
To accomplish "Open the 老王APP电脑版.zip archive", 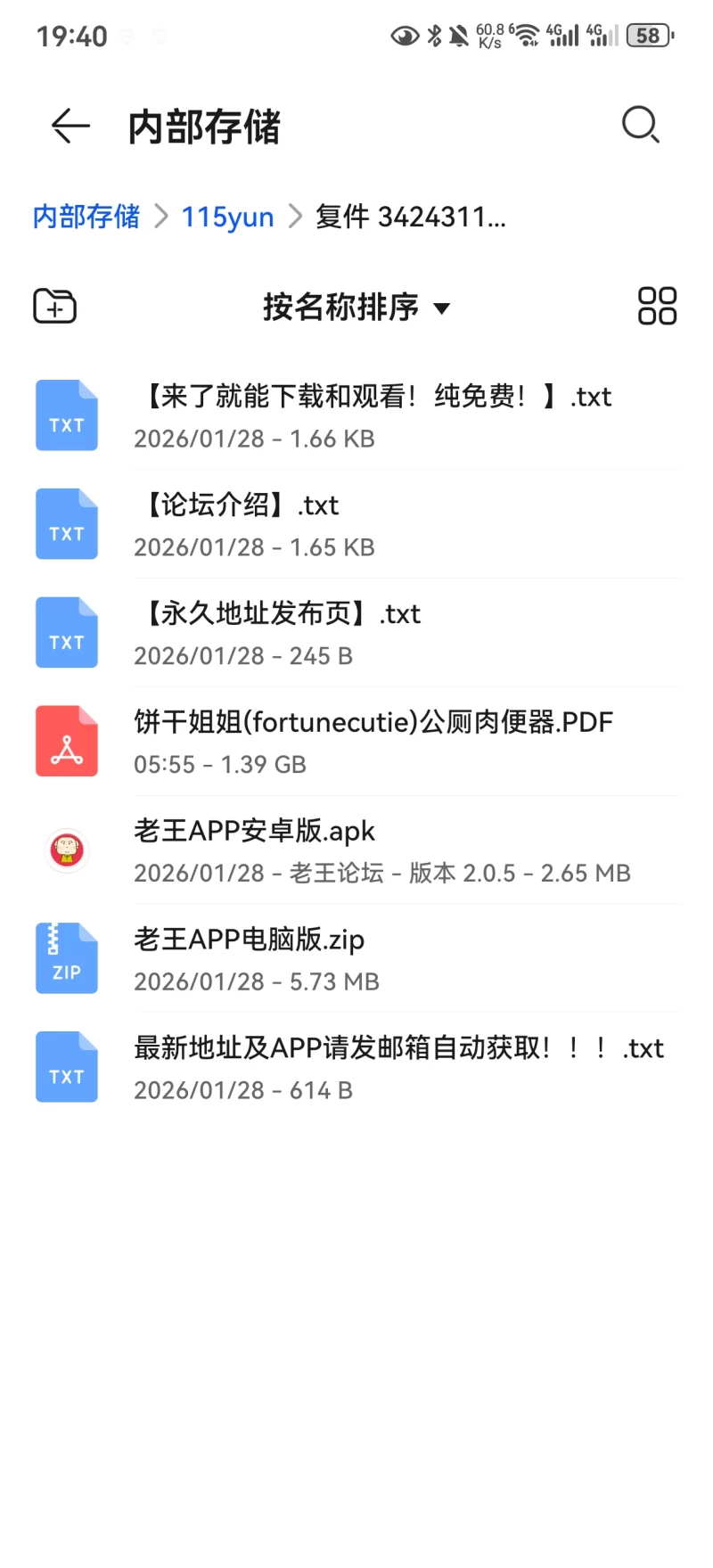I will click(x=356, y=959).
